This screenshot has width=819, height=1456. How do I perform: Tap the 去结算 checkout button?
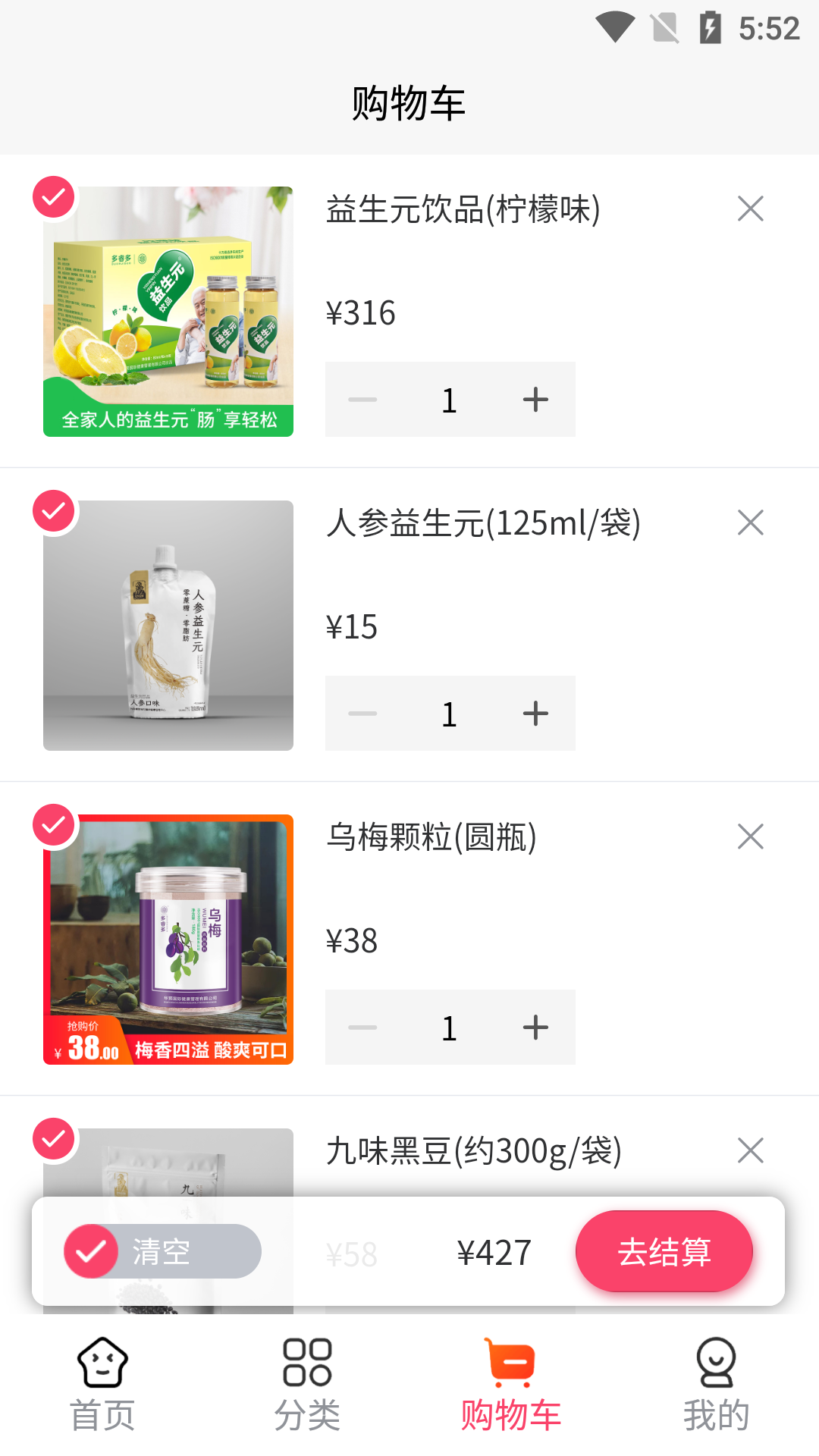[x=664, y=1251]
